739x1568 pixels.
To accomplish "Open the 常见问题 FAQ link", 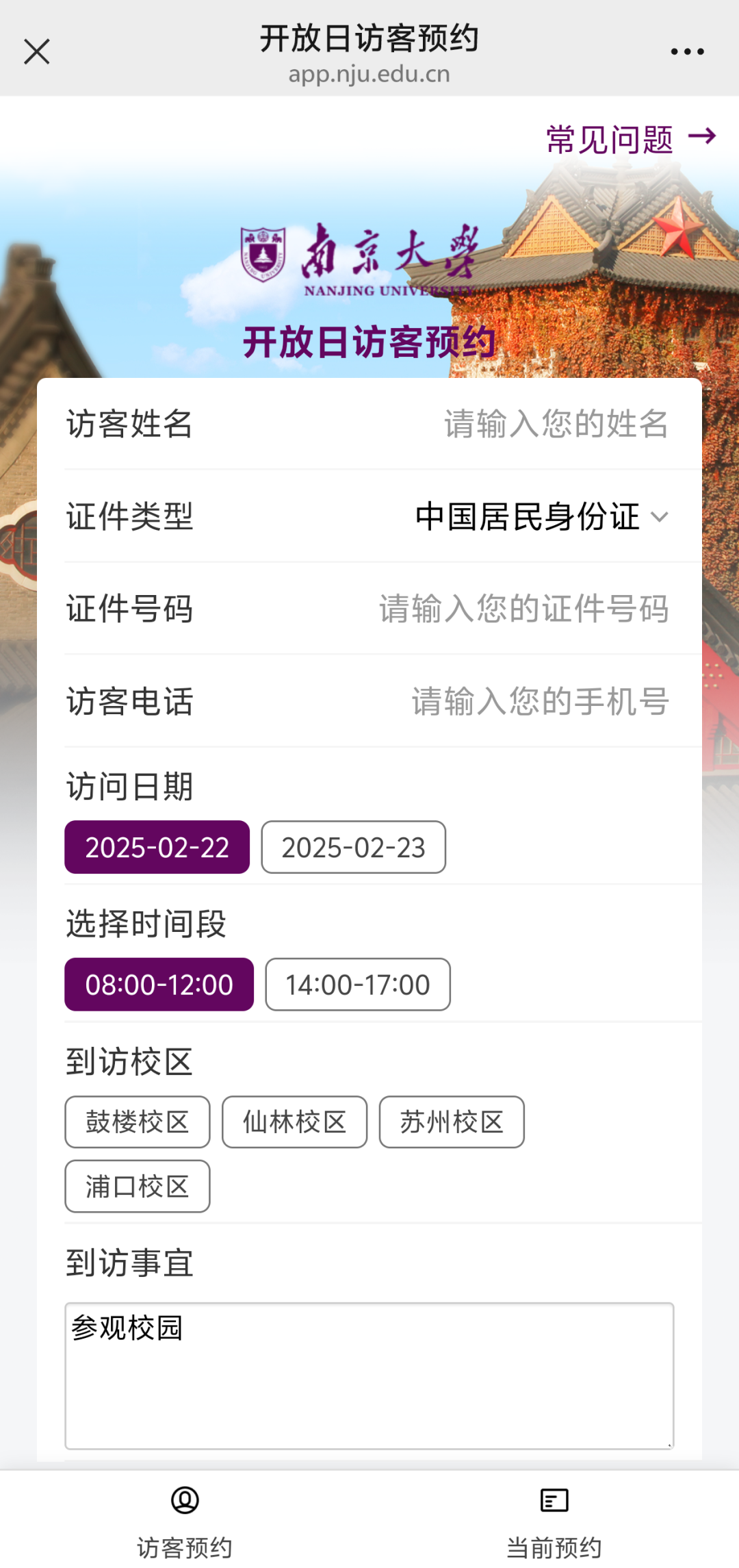I will coord(630,139).
